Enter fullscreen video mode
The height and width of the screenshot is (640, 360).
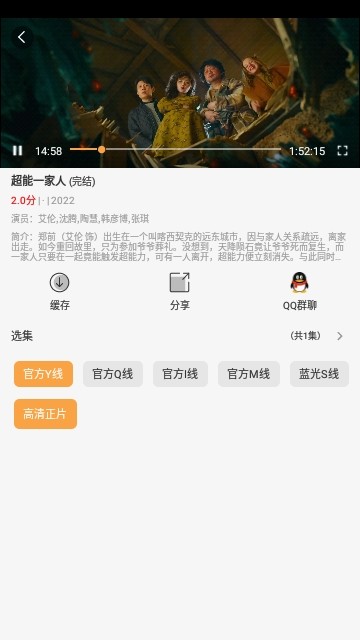[342, 151]
